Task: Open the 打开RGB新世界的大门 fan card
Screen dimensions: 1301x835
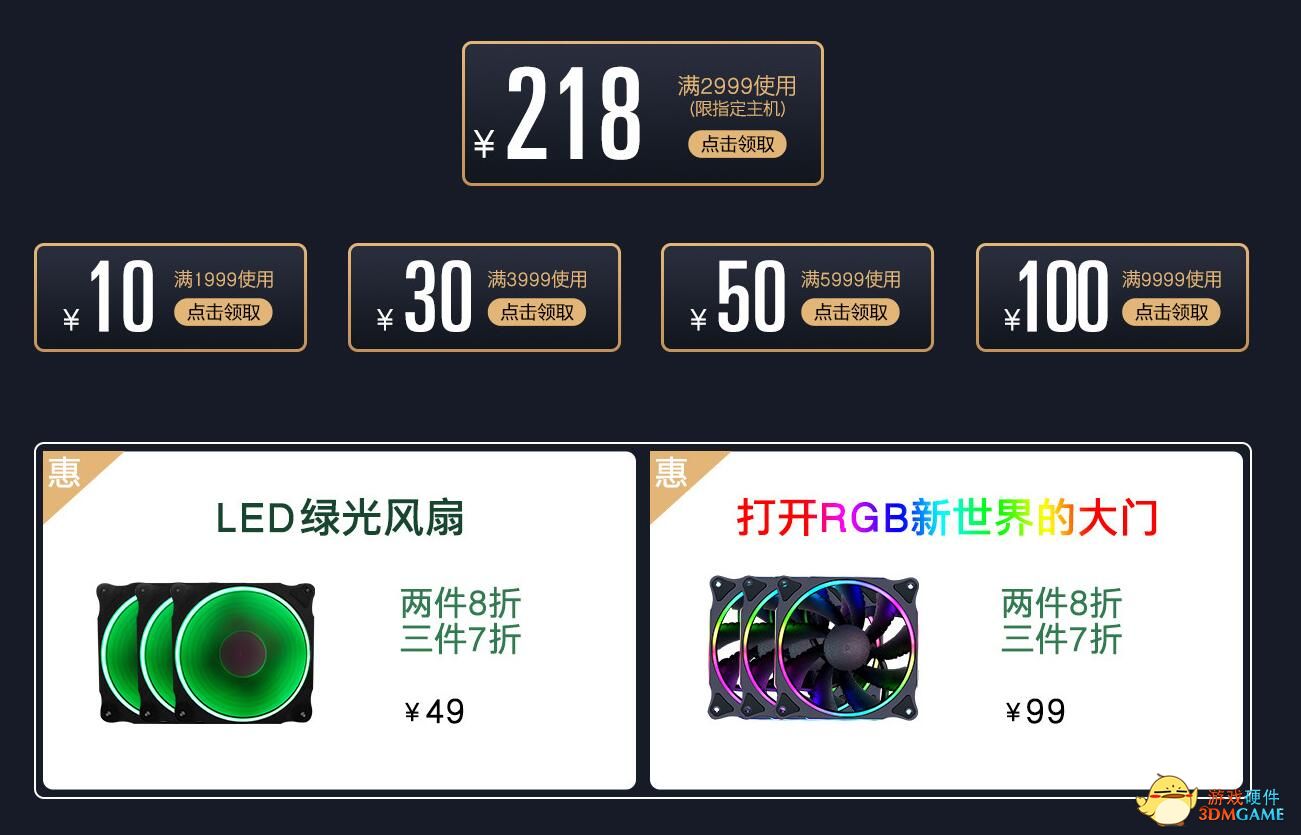Action: (946, 620)
